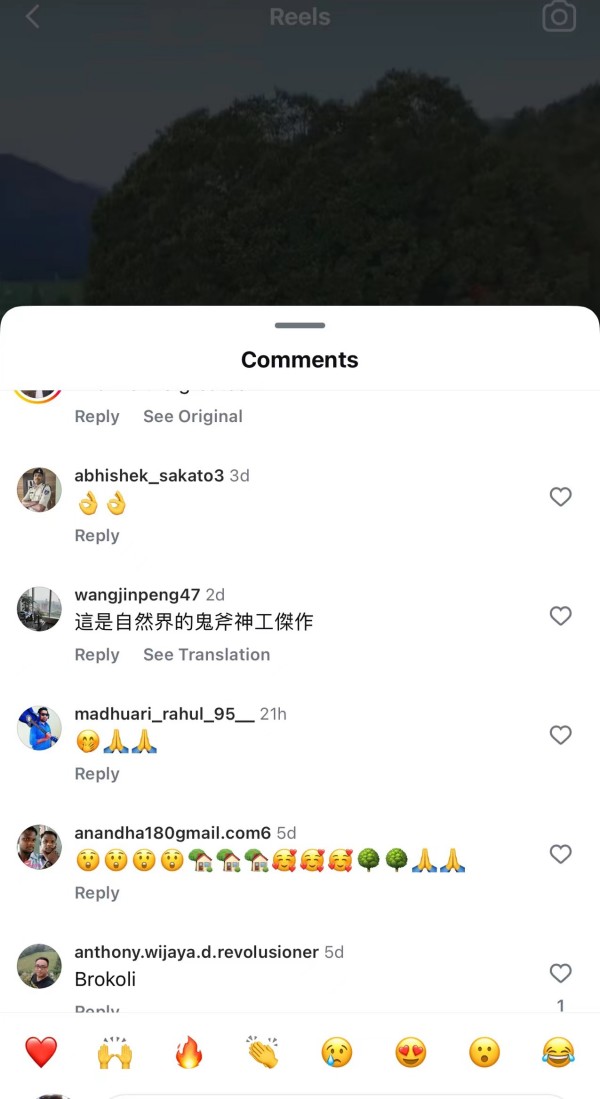Like wangjinpeng47's comment
This screenshot has width=600, height=1099.
pos(561,616)
